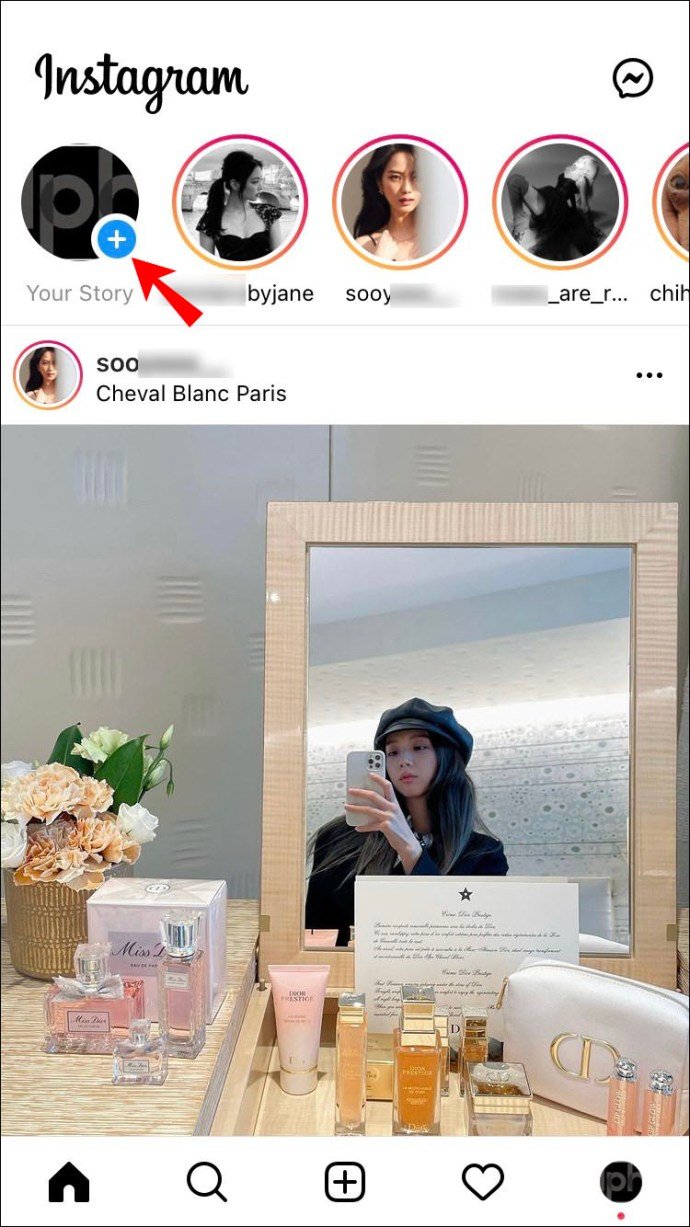The image size is (690, 1227).
Task: View the story from the account starting with chih
Action: coord(676,203)
